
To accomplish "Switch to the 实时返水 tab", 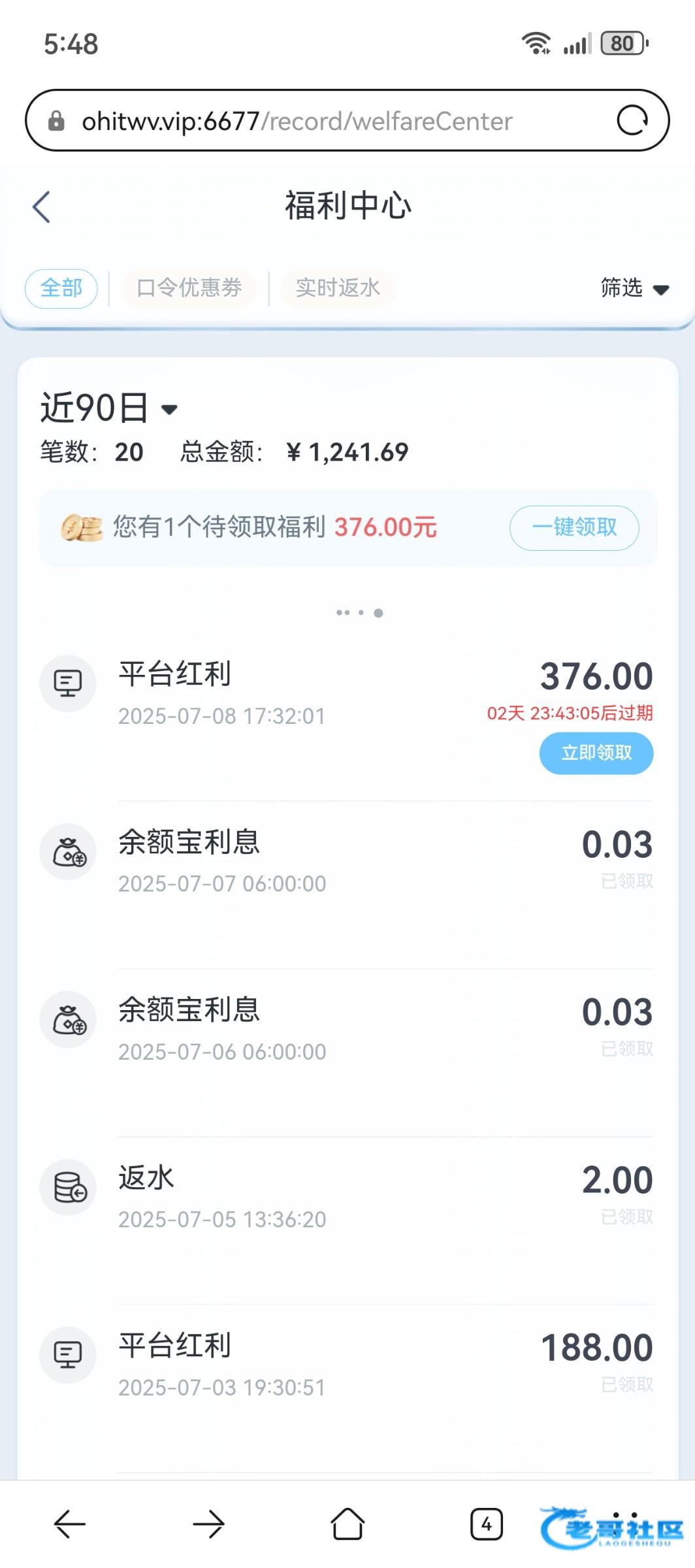I will tap(338, 288).
